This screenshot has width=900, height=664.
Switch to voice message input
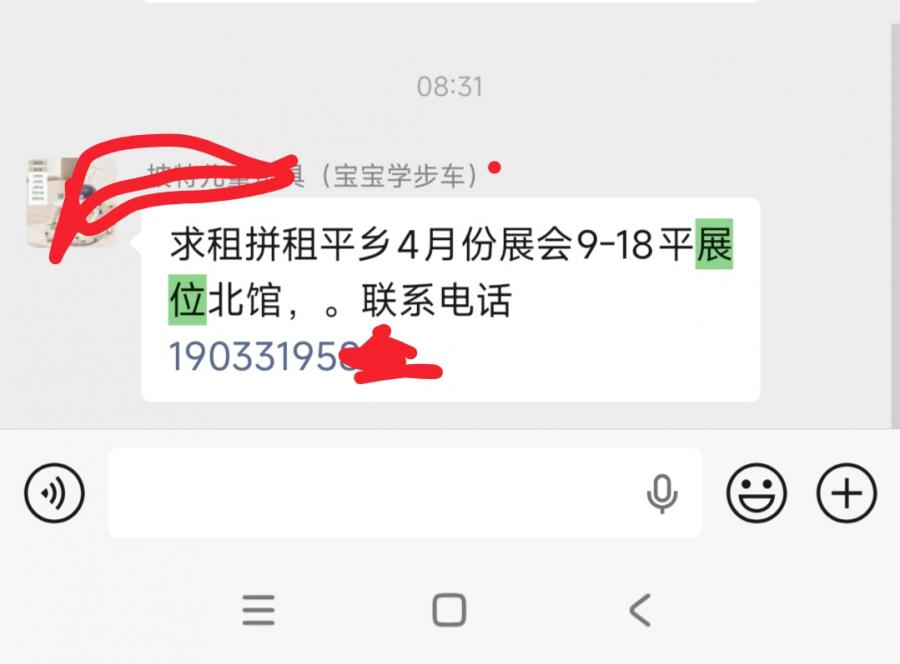point(54,493)
